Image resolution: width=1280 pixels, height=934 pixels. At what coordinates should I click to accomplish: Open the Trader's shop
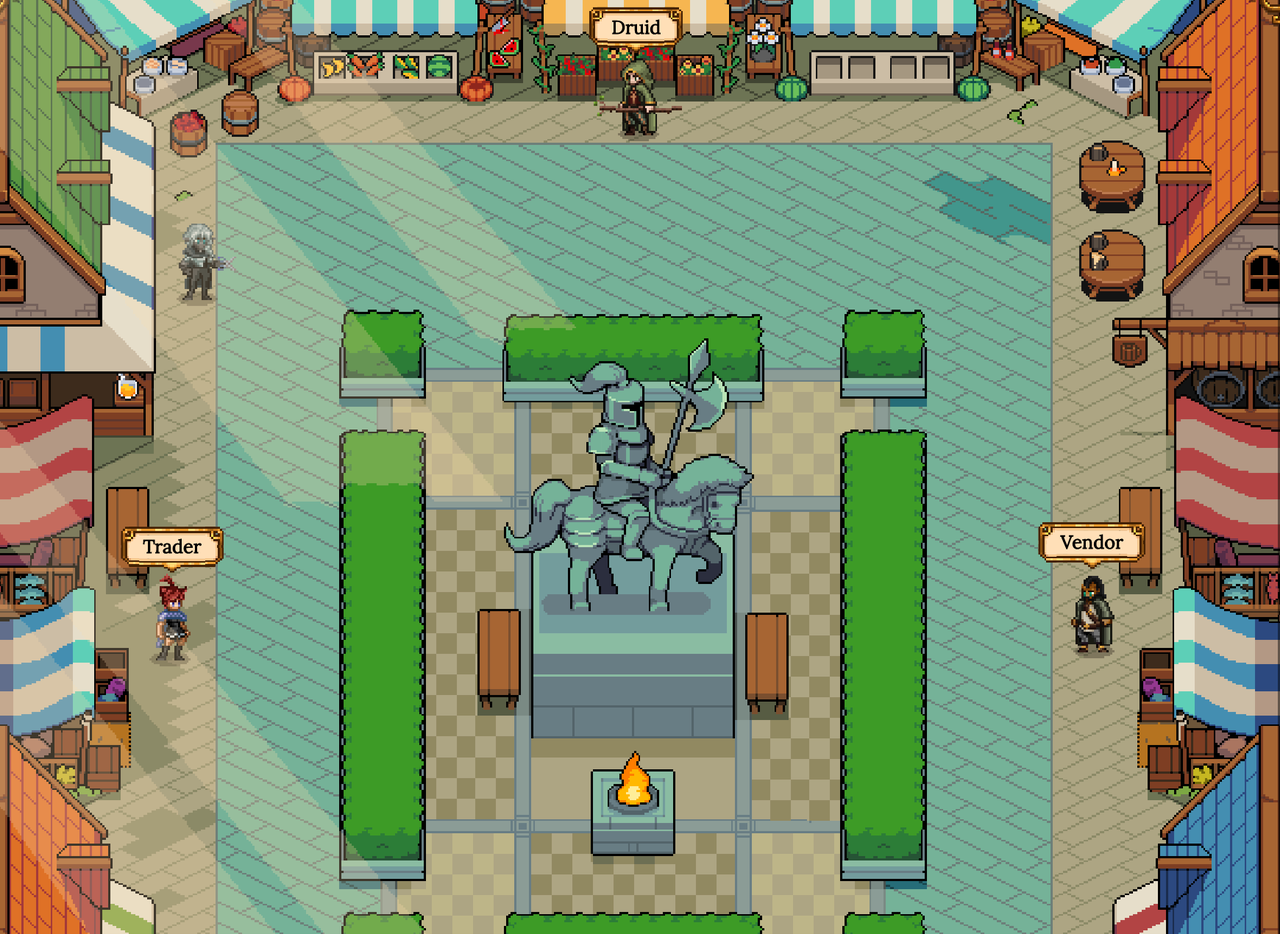click(172, 620)
